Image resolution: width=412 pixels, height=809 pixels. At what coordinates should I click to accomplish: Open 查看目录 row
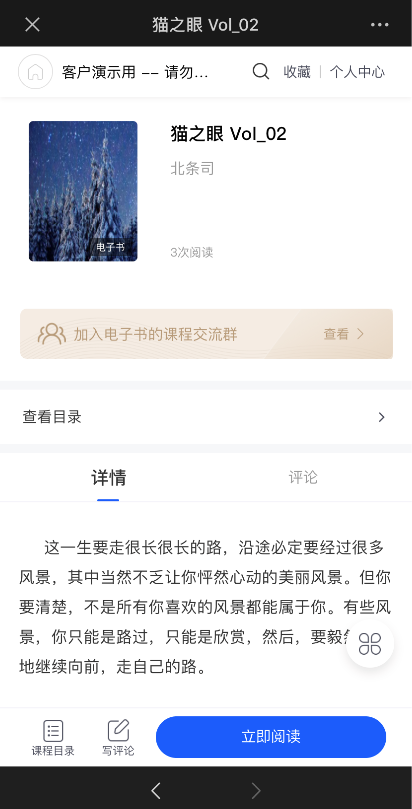point(206,417)
